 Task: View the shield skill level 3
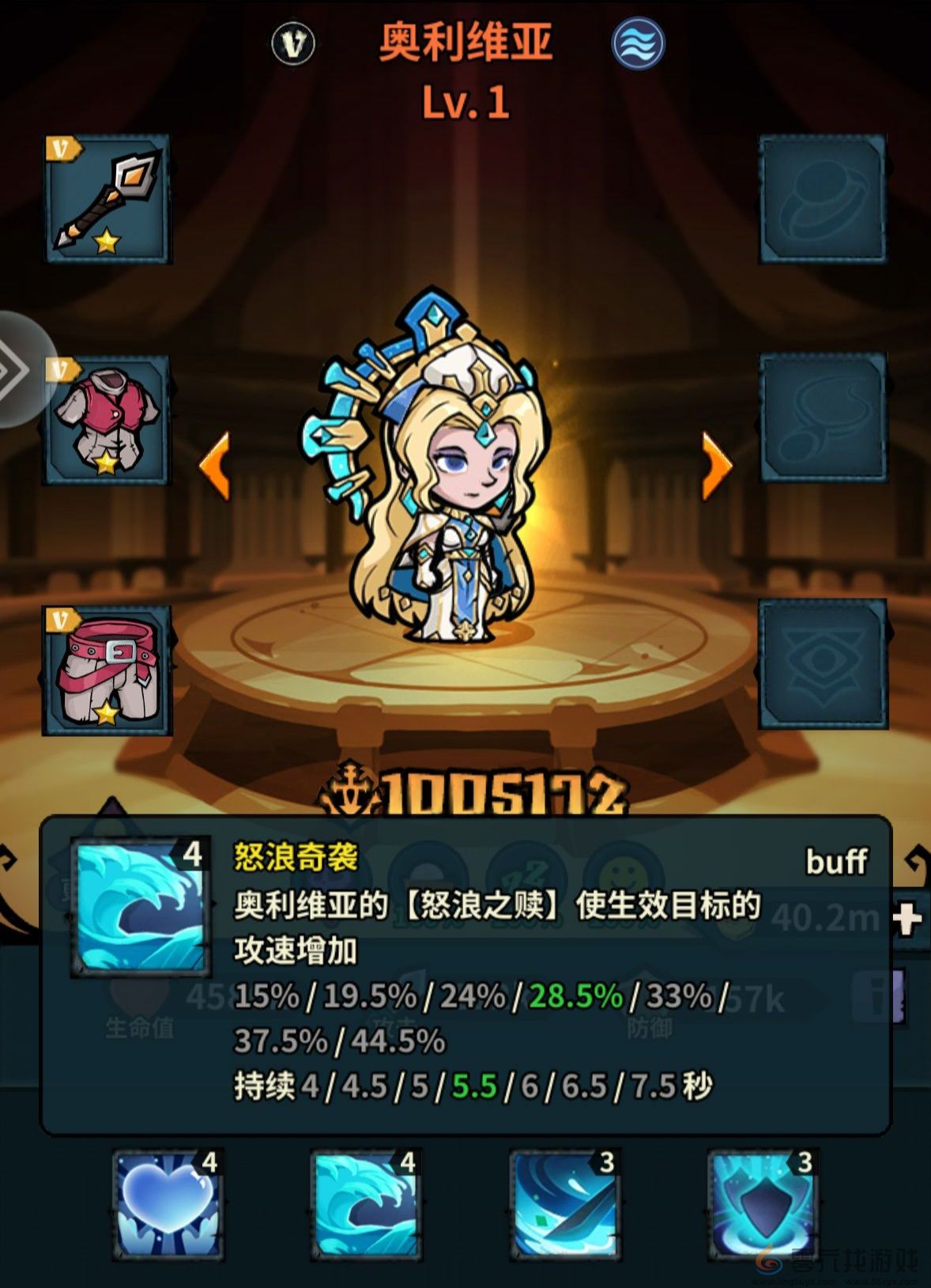pos(763,1203)
